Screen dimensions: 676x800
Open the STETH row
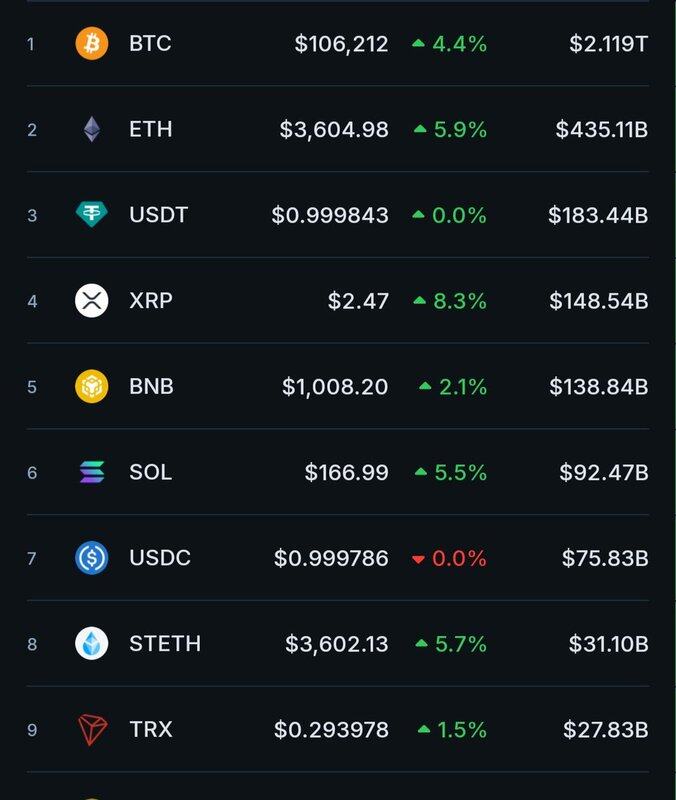(164, 644)
